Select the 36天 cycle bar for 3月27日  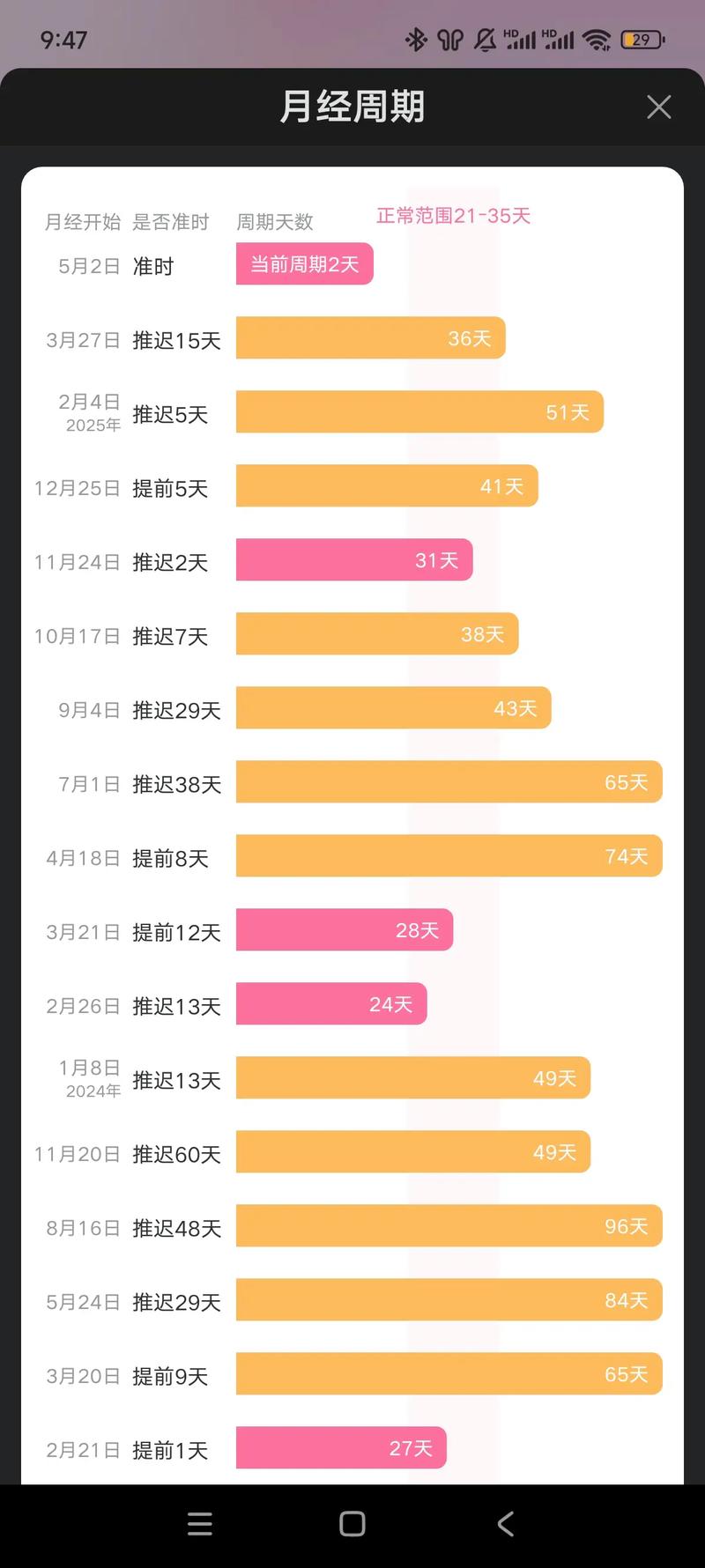pos(370,338)
